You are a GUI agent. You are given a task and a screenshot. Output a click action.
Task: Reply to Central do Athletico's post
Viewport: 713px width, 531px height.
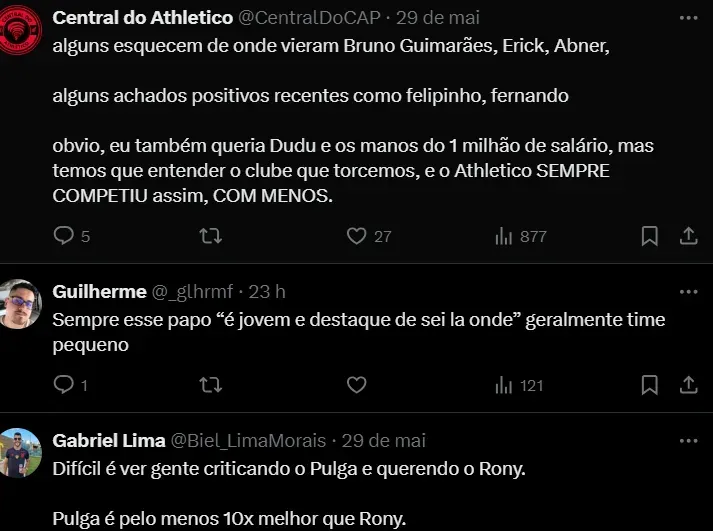coord(64,236)
